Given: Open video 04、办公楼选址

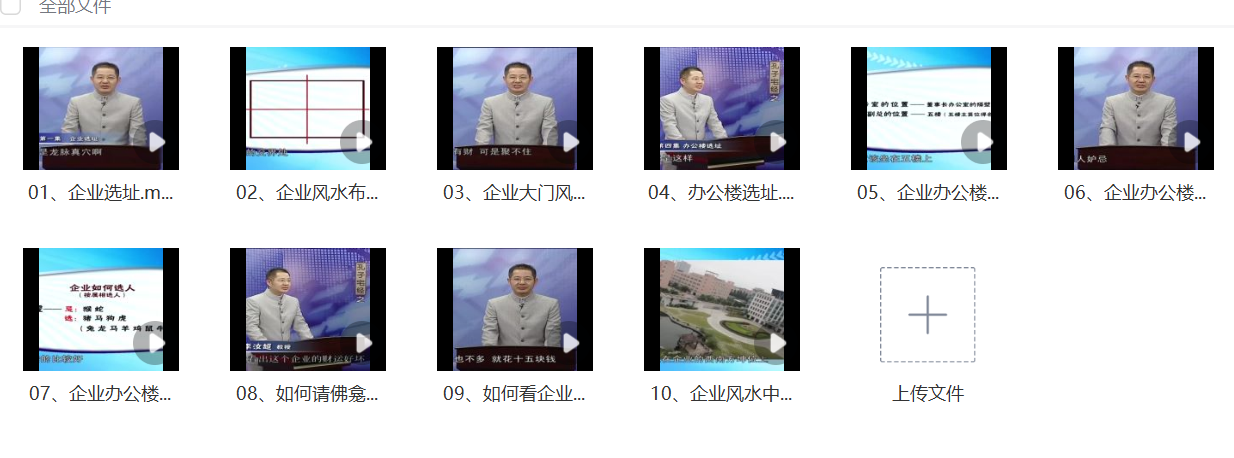Looking at the screenshot, I should click(x=721, y=108).
